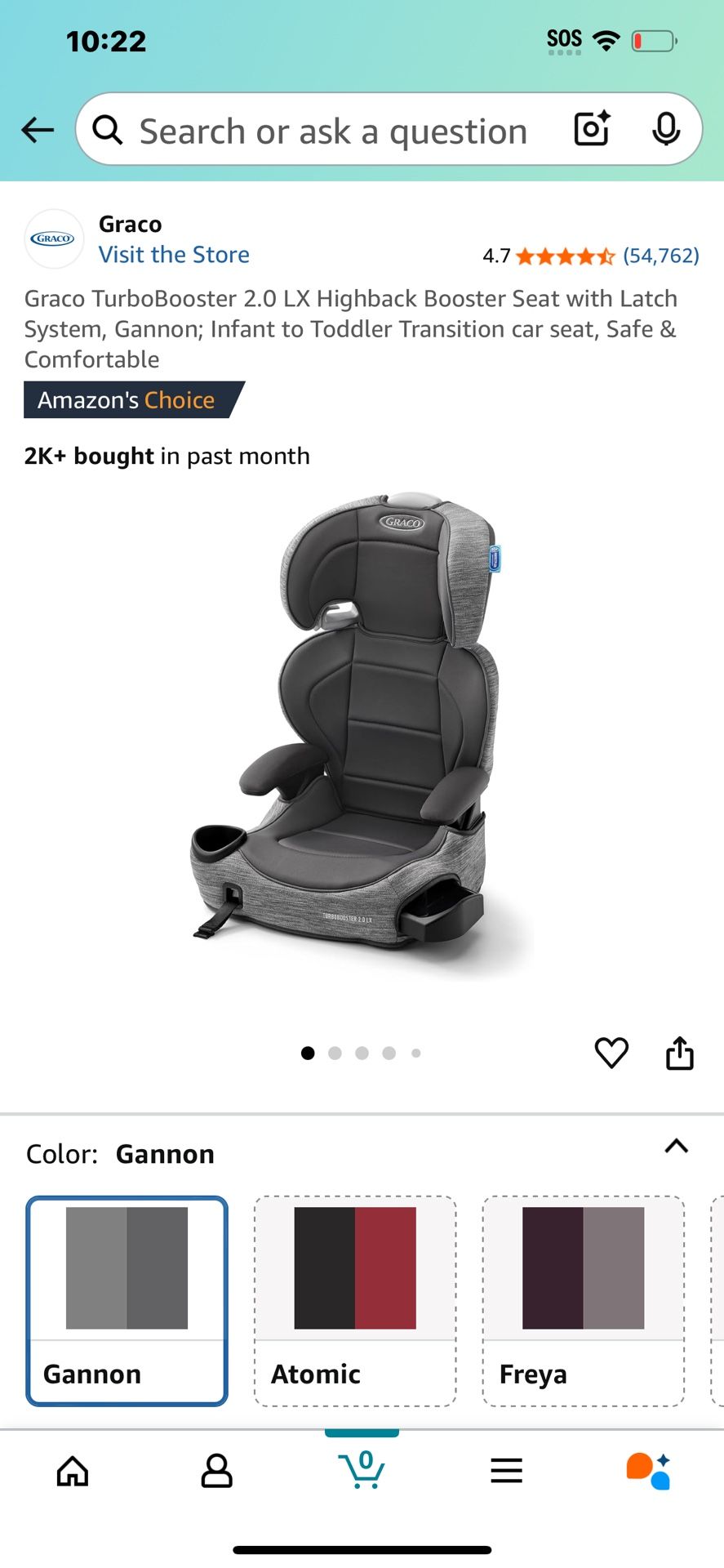
Task: Open camera lens search
Action: [x=592, y=129]
